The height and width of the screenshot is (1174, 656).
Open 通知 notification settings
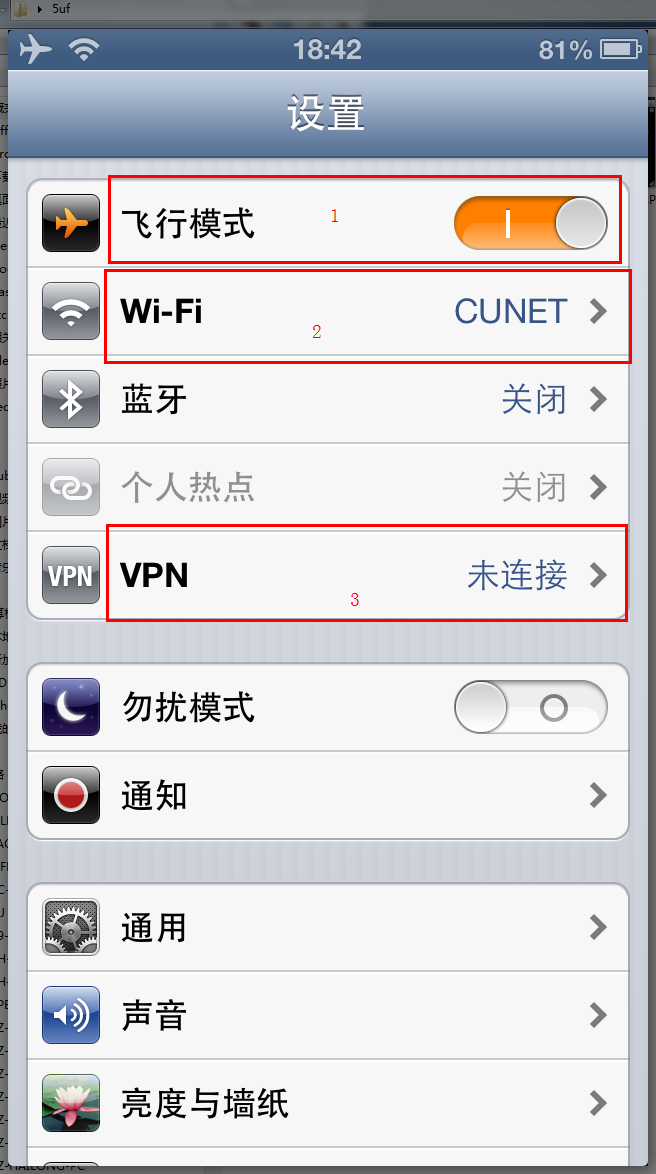tap(330, 796)
